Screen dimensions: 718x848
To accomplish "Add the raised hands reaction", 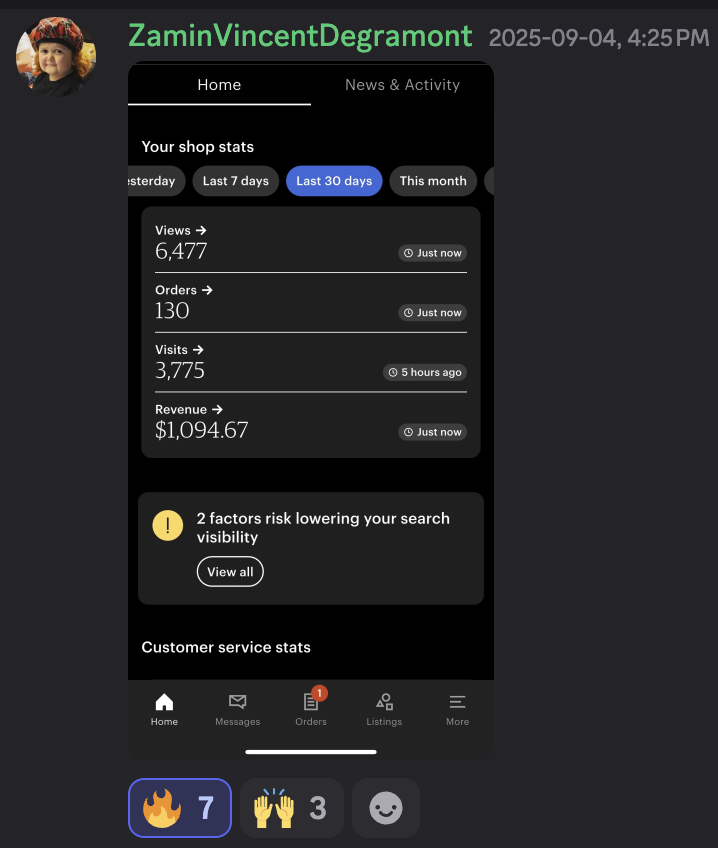I will pyautogui.click(x=292, y=808).
